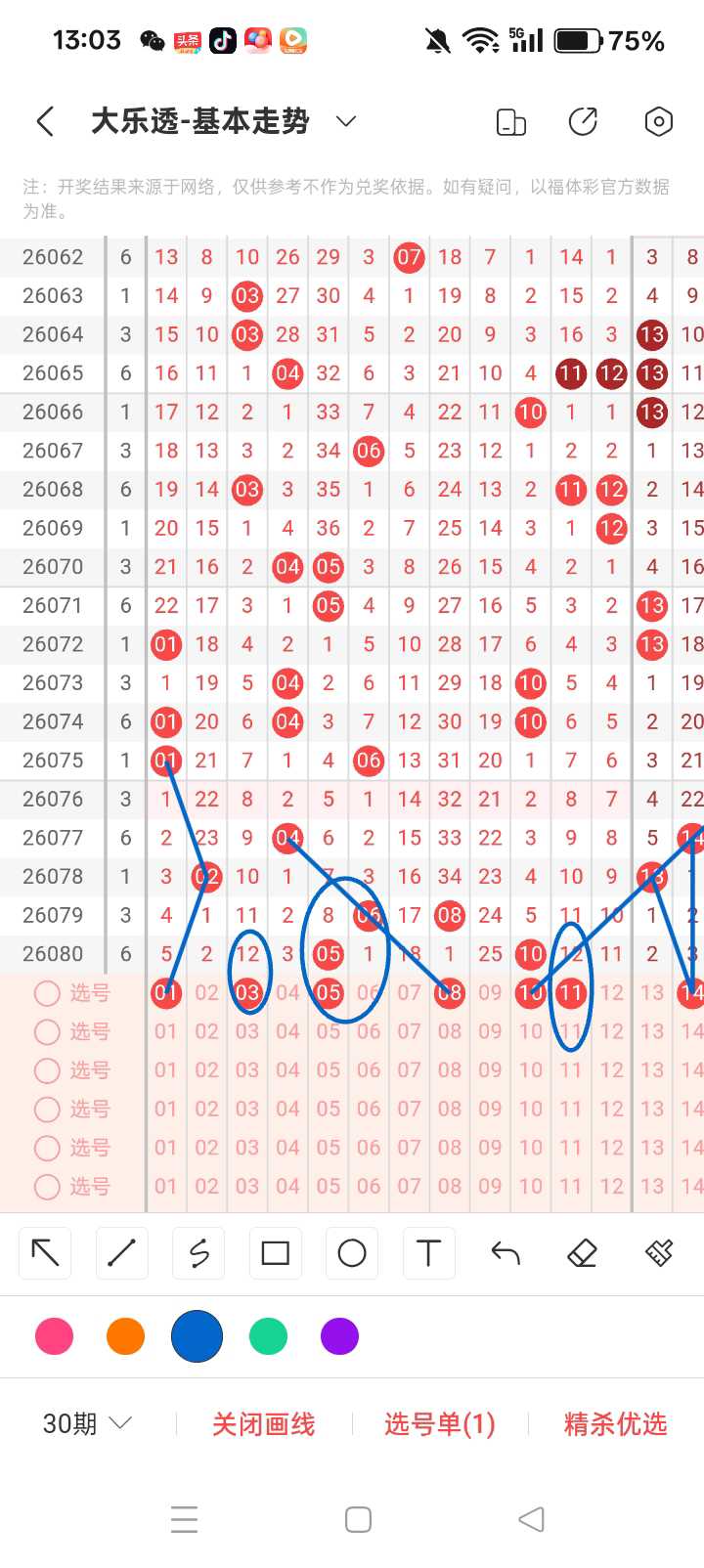Clear all drawings with the brush tool
Image resolution: width=704 pixels, height=1568 pixels.
click(659, 1252)
